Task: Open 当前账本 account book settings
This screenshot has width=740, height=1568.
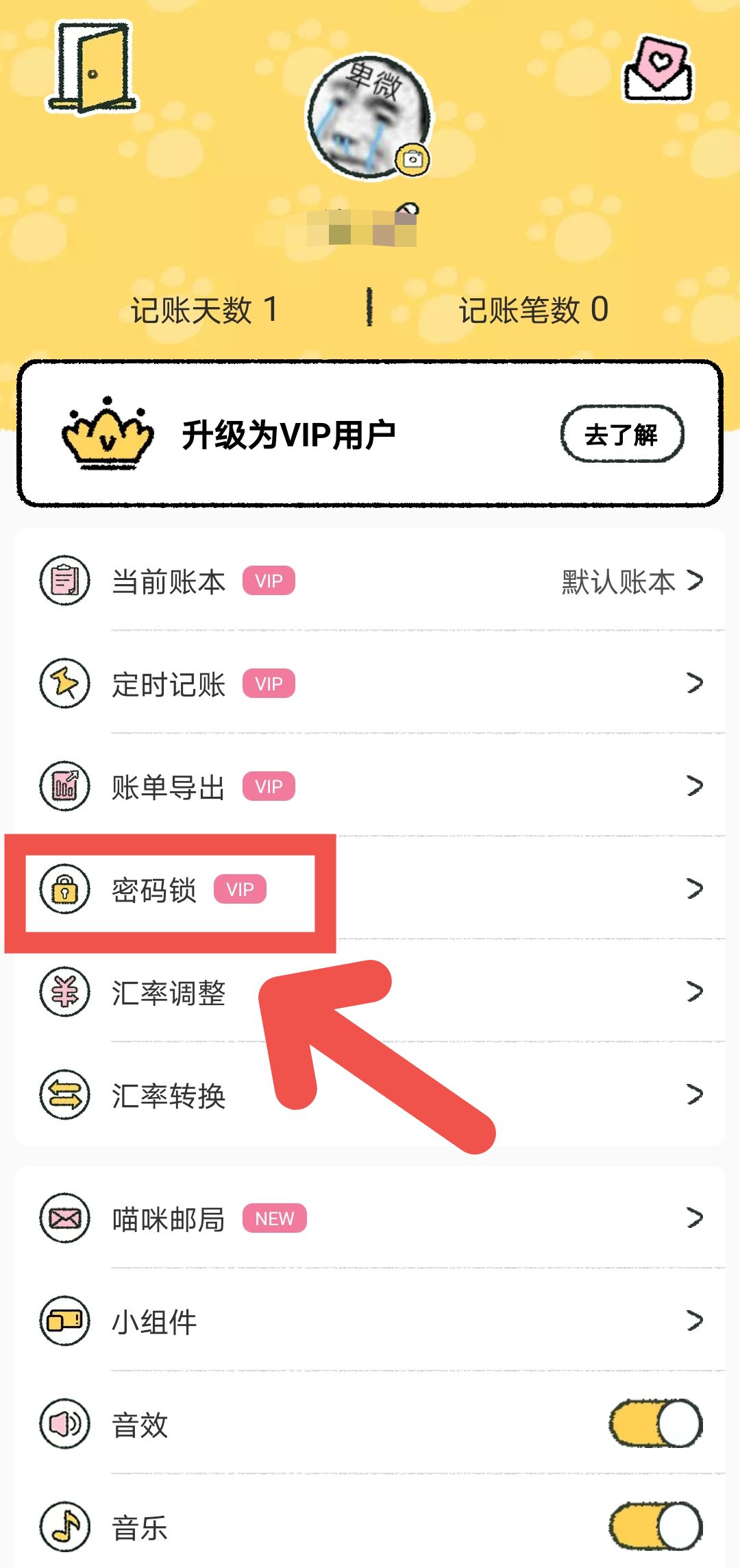Action: (370, 581)
